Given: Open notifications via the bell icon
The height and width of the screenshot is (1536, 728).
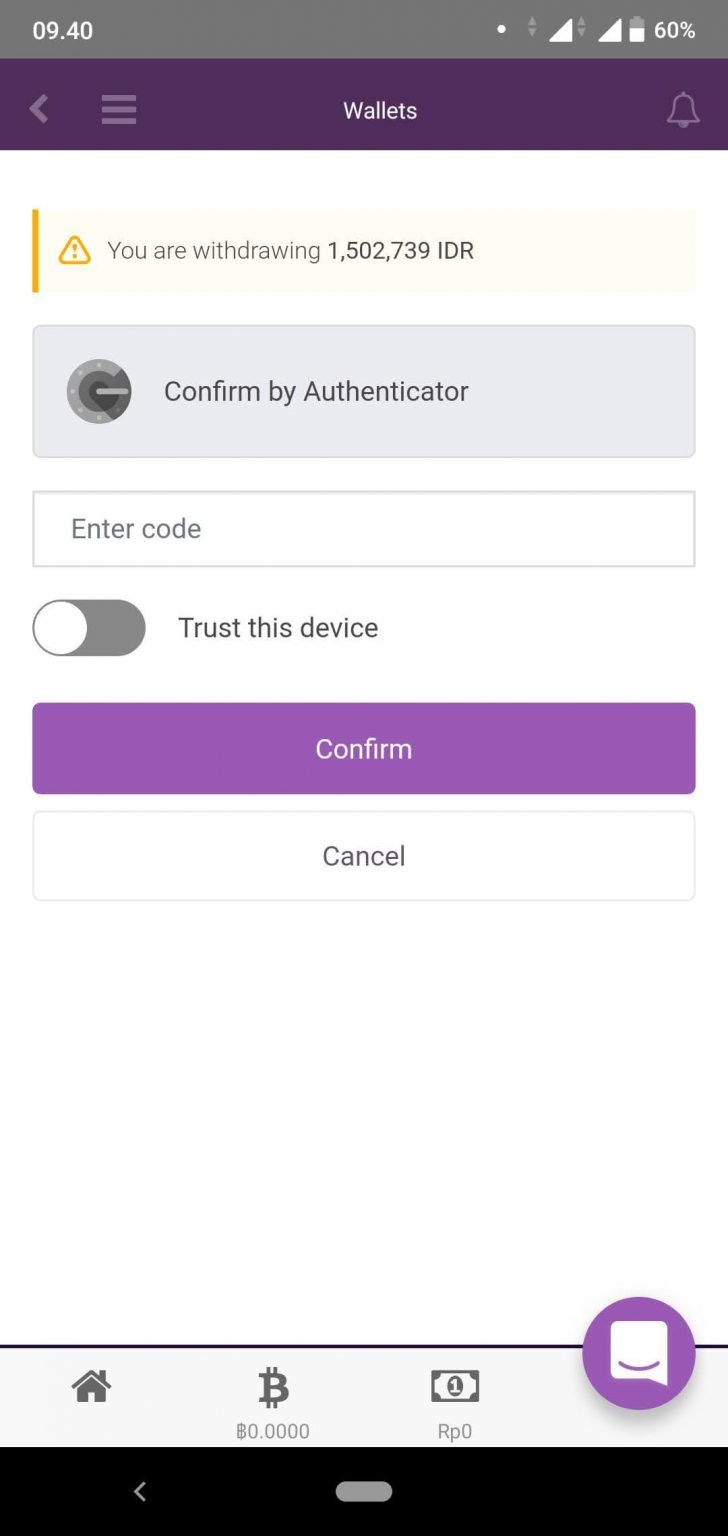Looking at the screenshot, I should click(x=682, y=110).
